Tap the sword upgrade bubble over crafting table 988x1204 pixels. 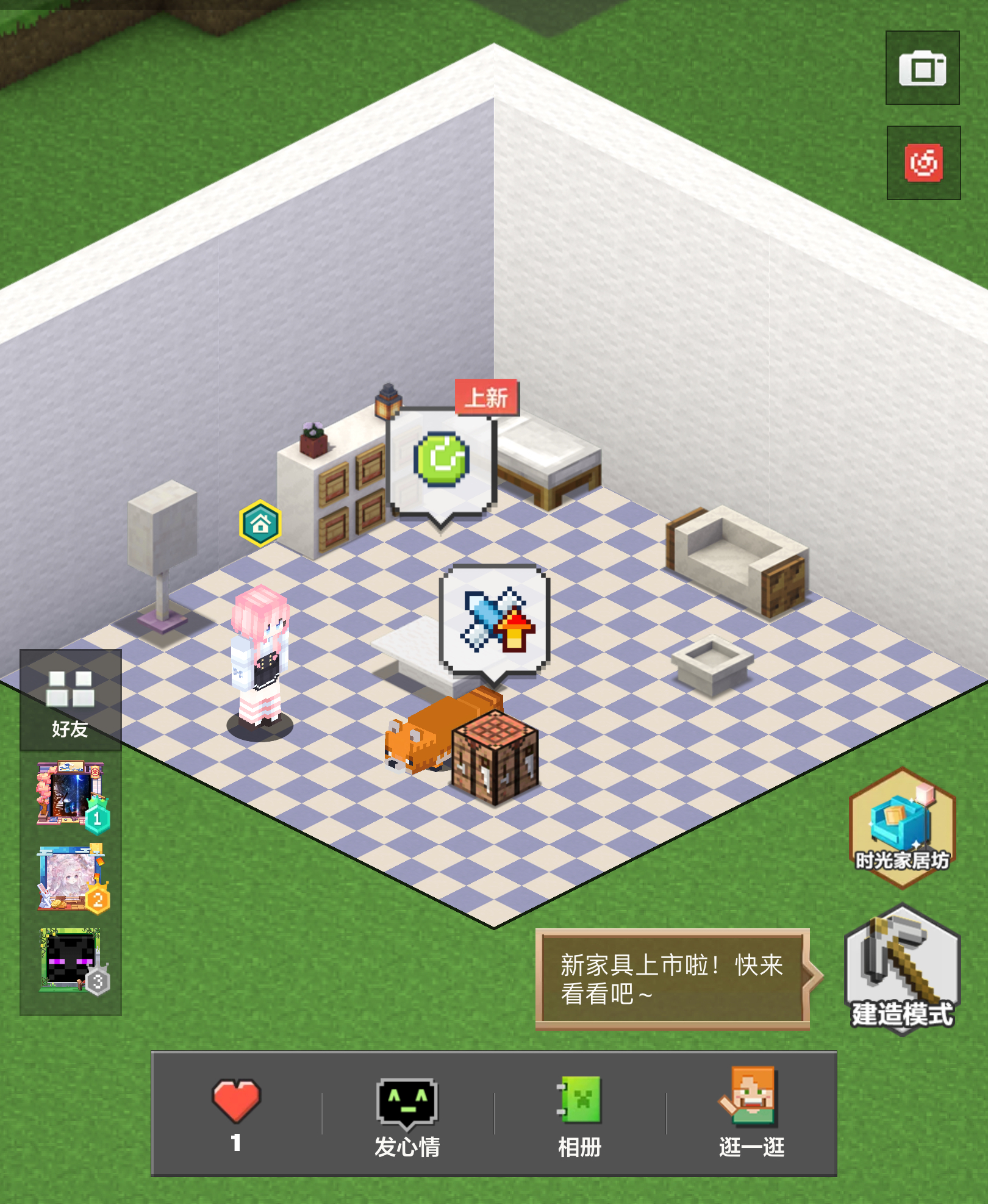click(495, 620)
